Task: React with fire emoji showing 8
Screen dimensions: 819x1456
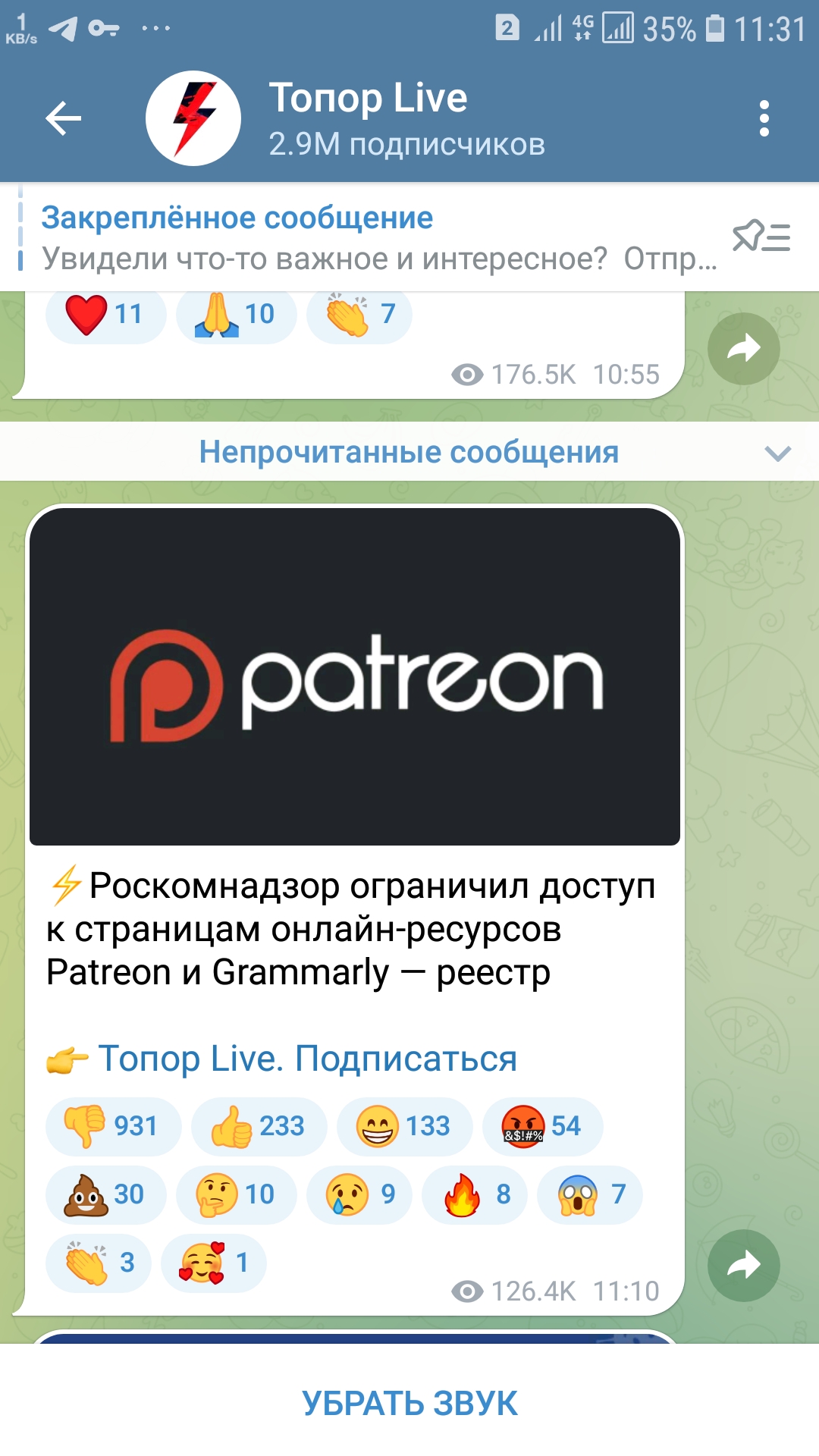Action: pos(475,1194)
